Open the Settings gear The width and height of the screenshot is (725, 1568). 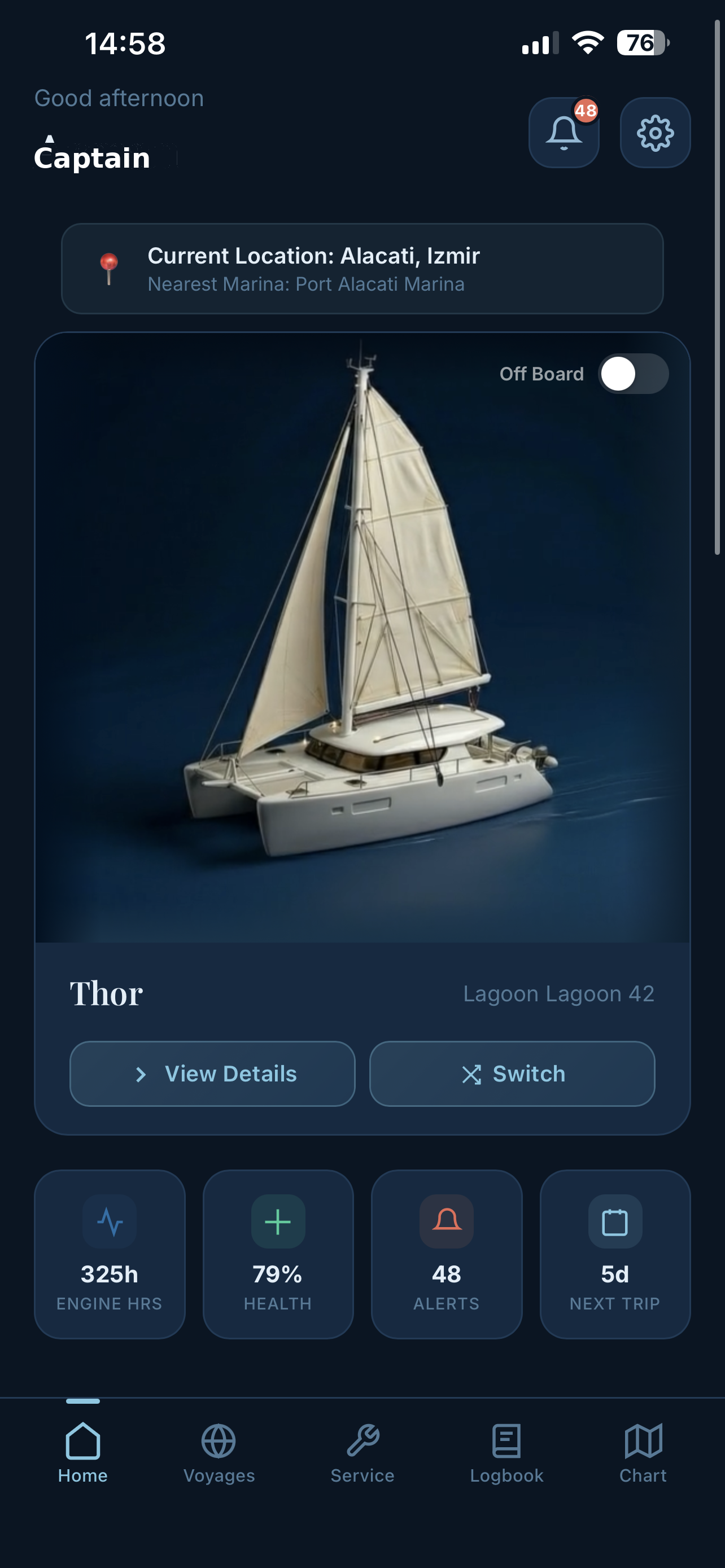[x=654, y=132]
